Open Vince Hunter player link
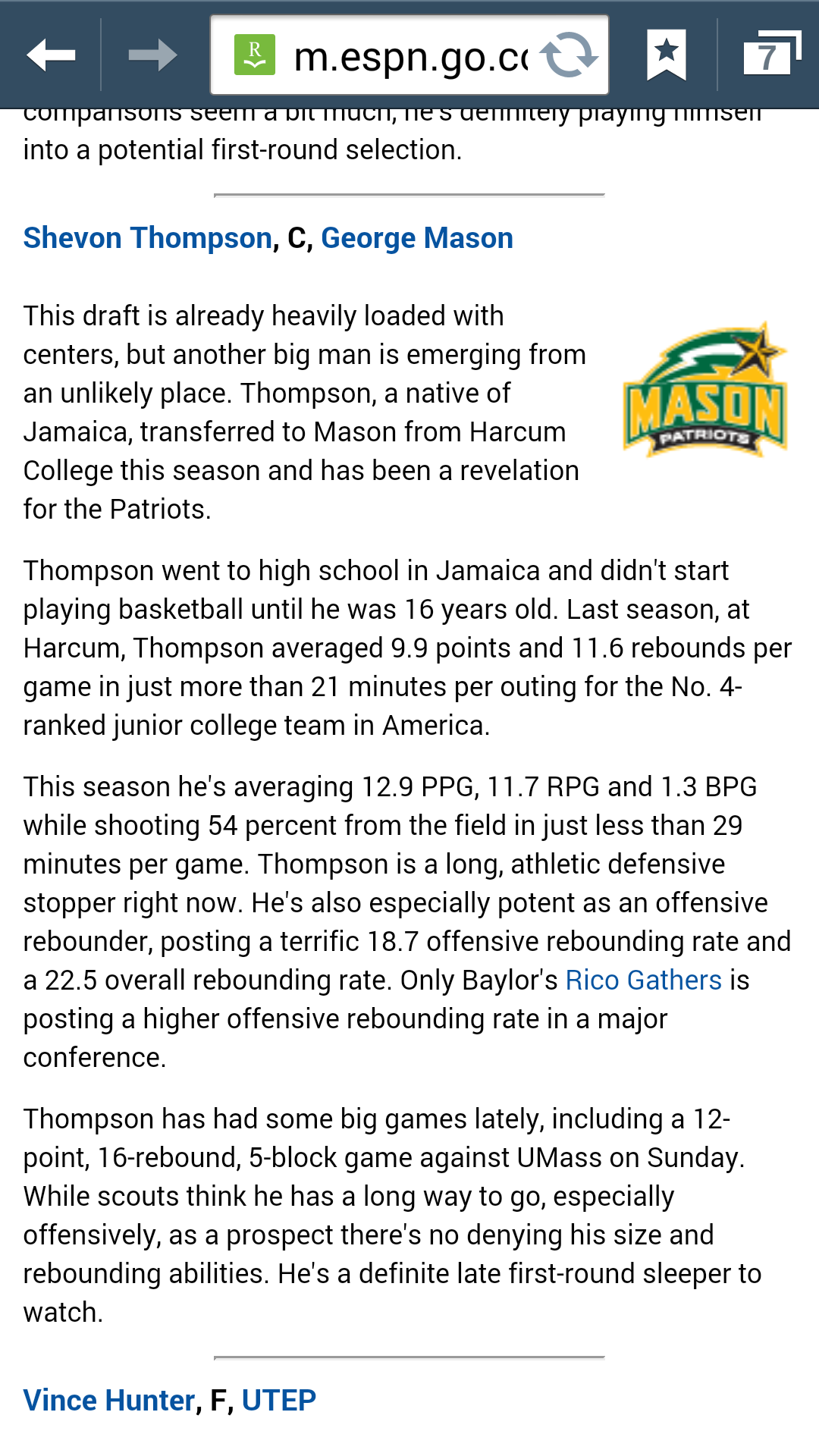This screenshot has width=819, height=1456. pyautogui.click(x=109, y=1401)
